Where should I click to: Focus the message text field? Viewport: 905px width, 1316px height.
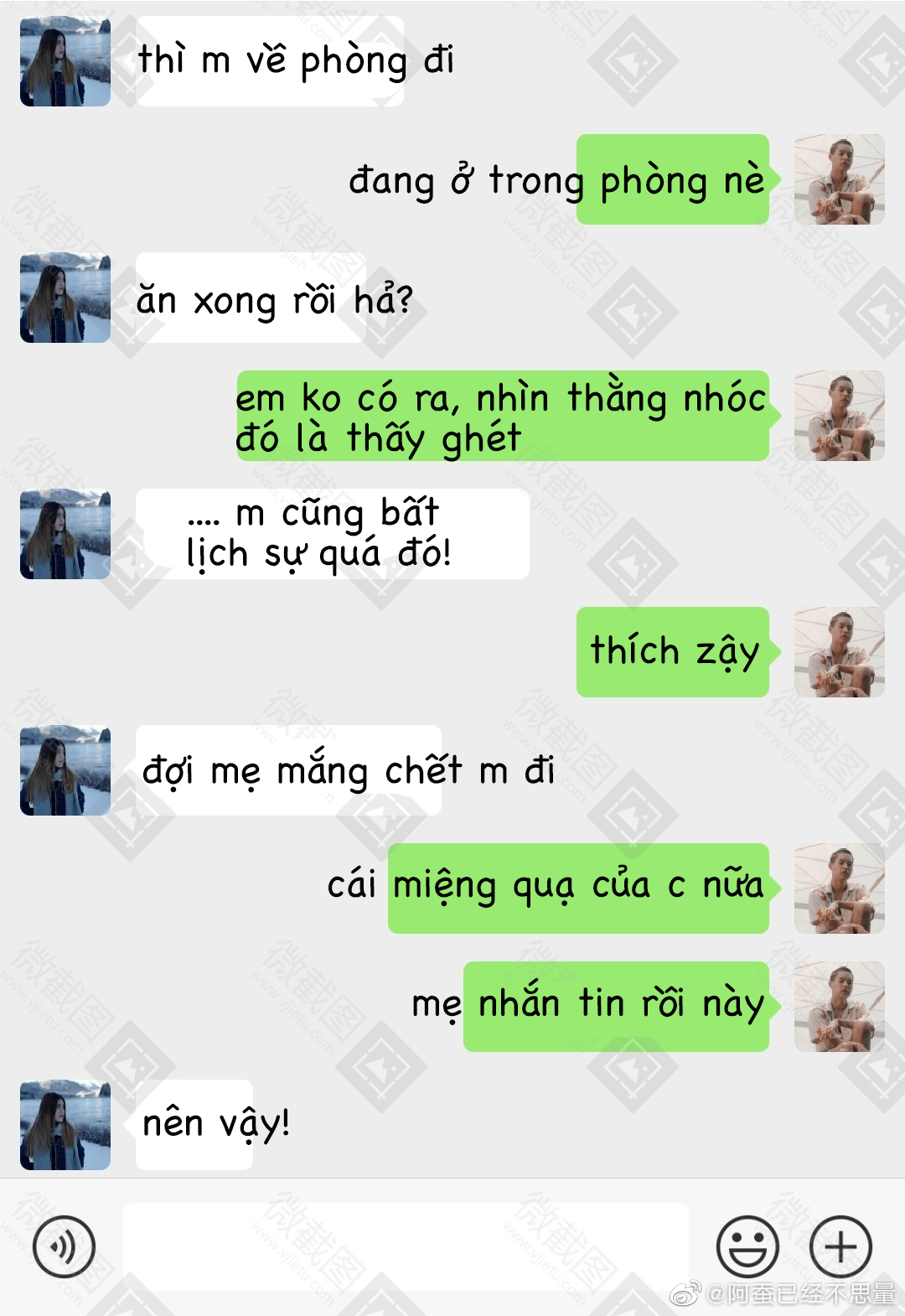(x=406, y=1246)
